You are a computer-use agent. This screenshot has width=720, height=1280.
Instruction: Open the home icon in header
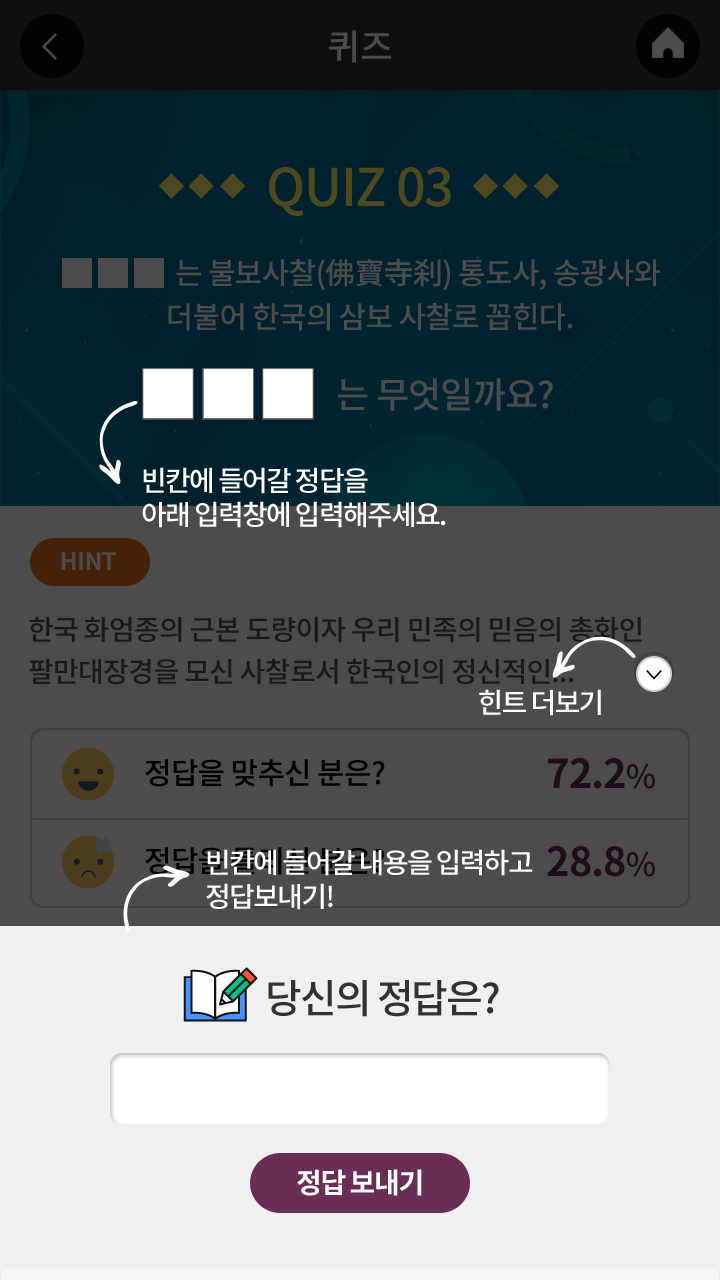(x=667, y=46)
